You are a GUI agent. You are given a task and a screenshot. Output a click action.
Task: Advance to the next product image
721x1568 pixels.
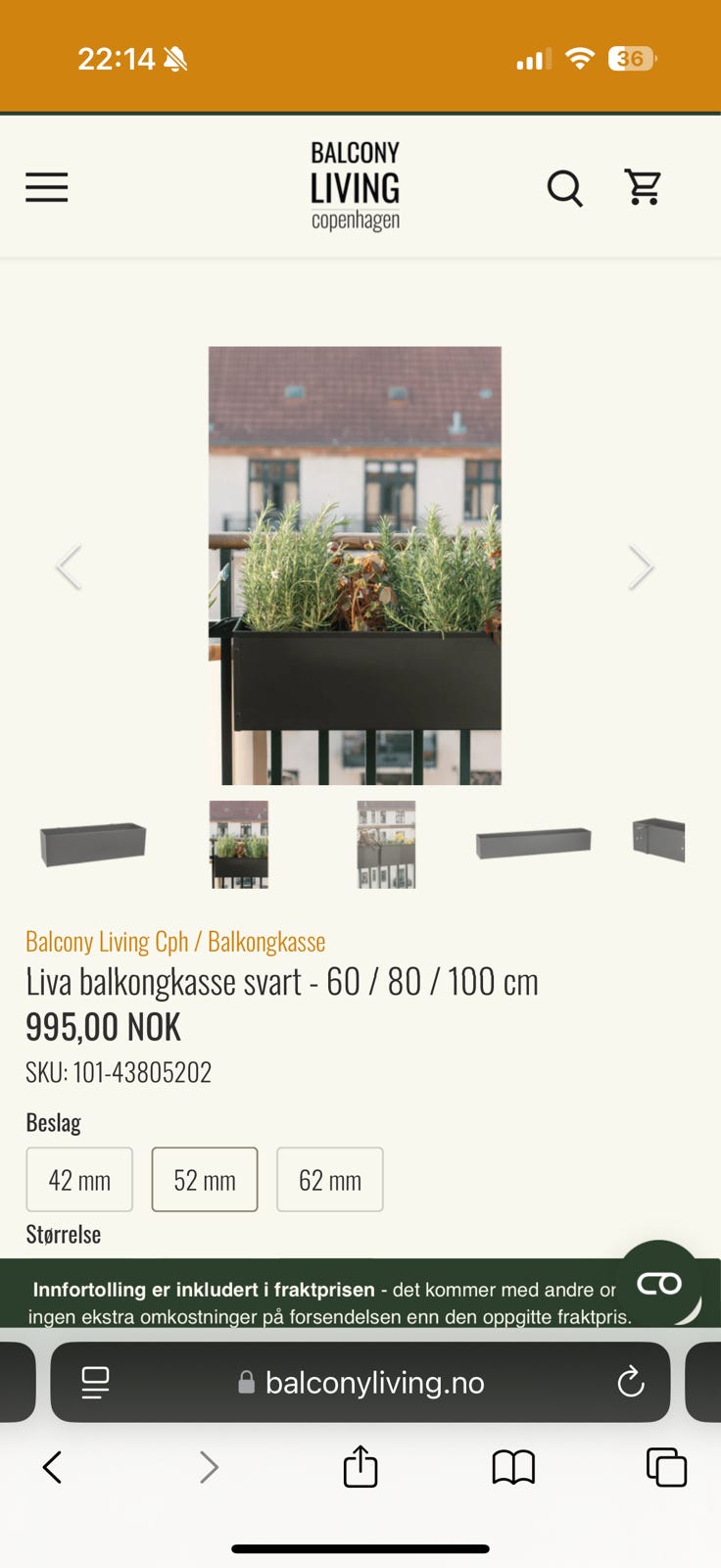(x=641, y=566)
